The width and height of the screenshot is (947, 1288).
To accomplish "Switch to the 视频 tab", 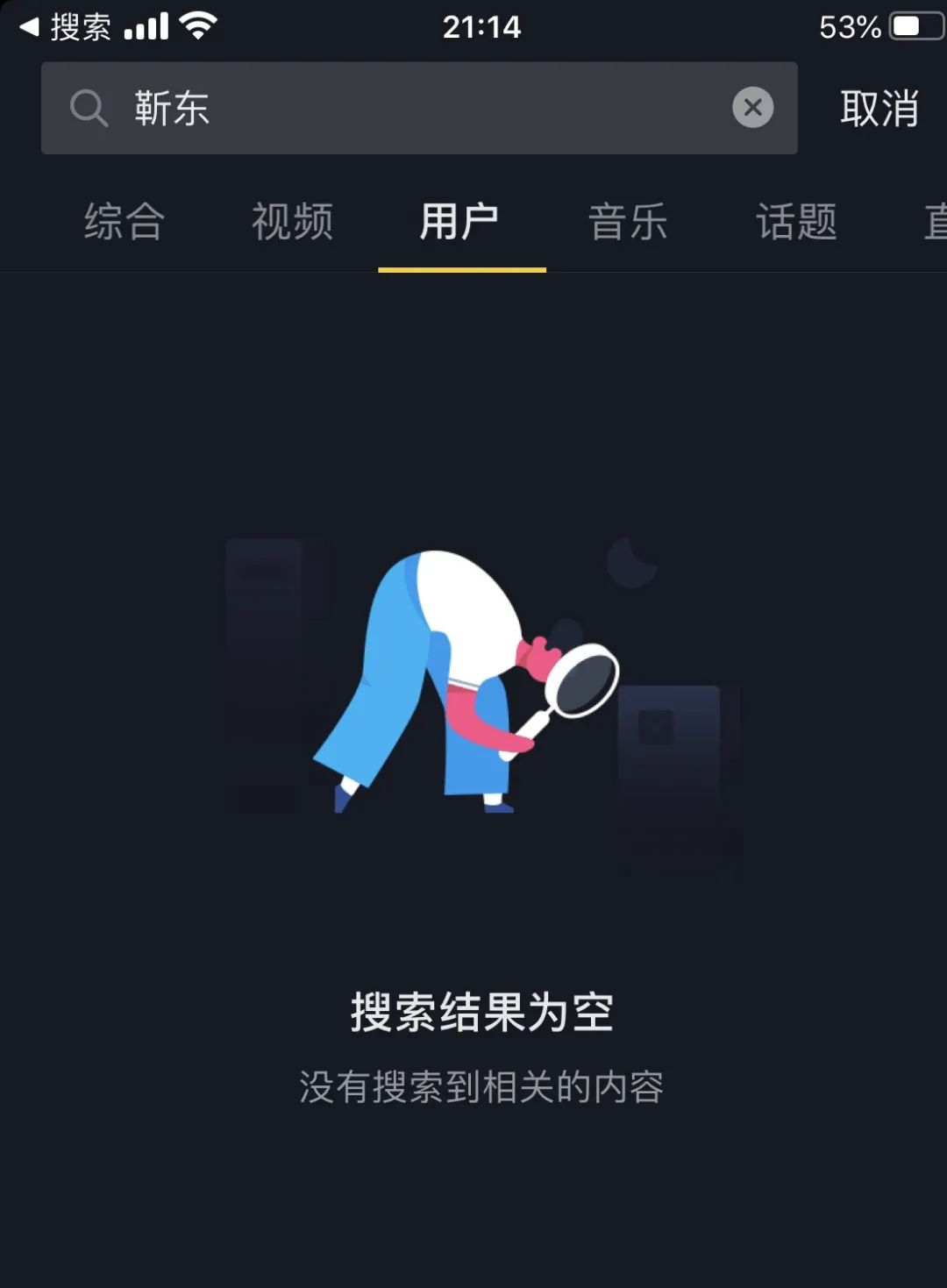I will click(x=292, y=221).
